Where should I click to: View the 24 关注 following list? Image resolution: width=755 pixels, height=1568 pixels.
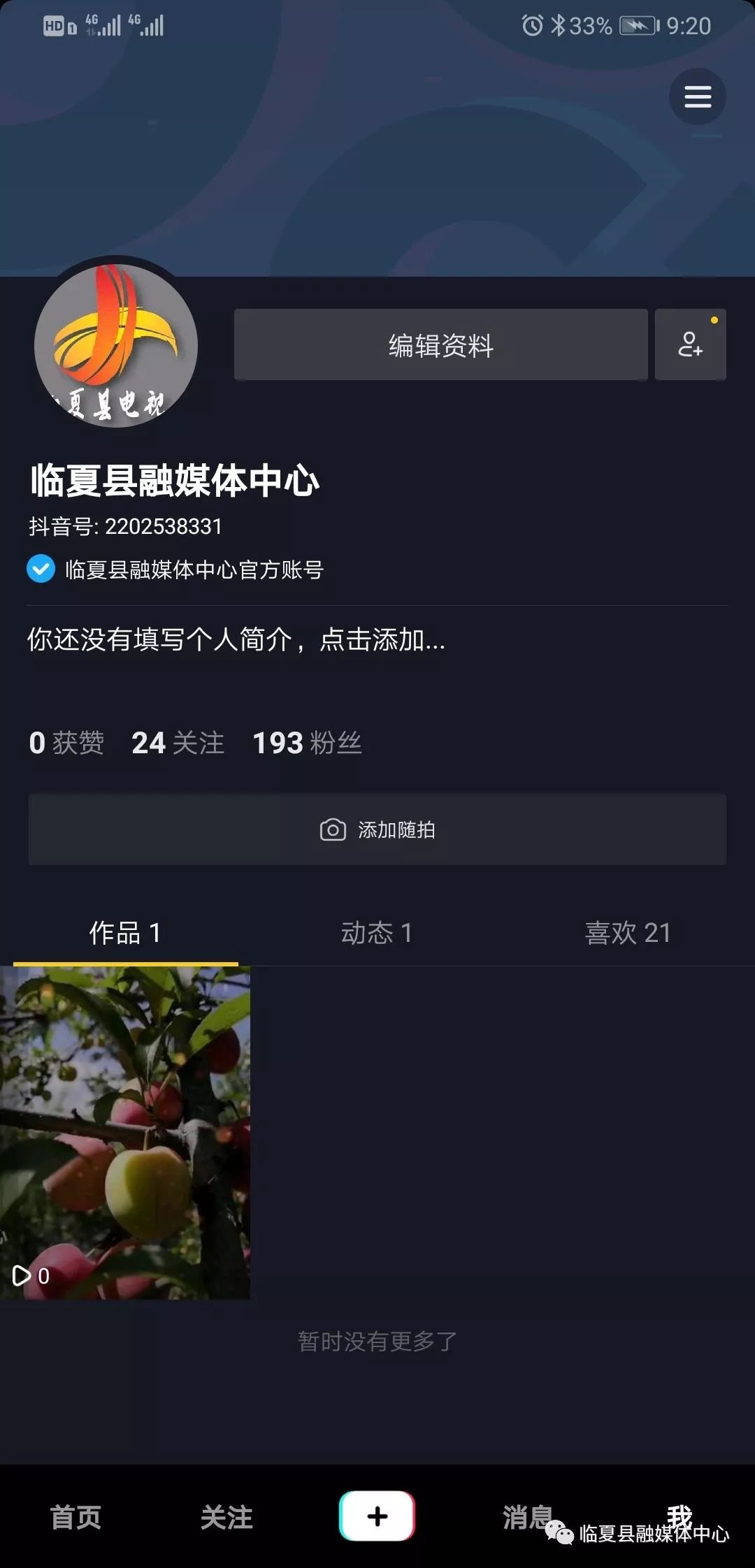coord(178,743)
